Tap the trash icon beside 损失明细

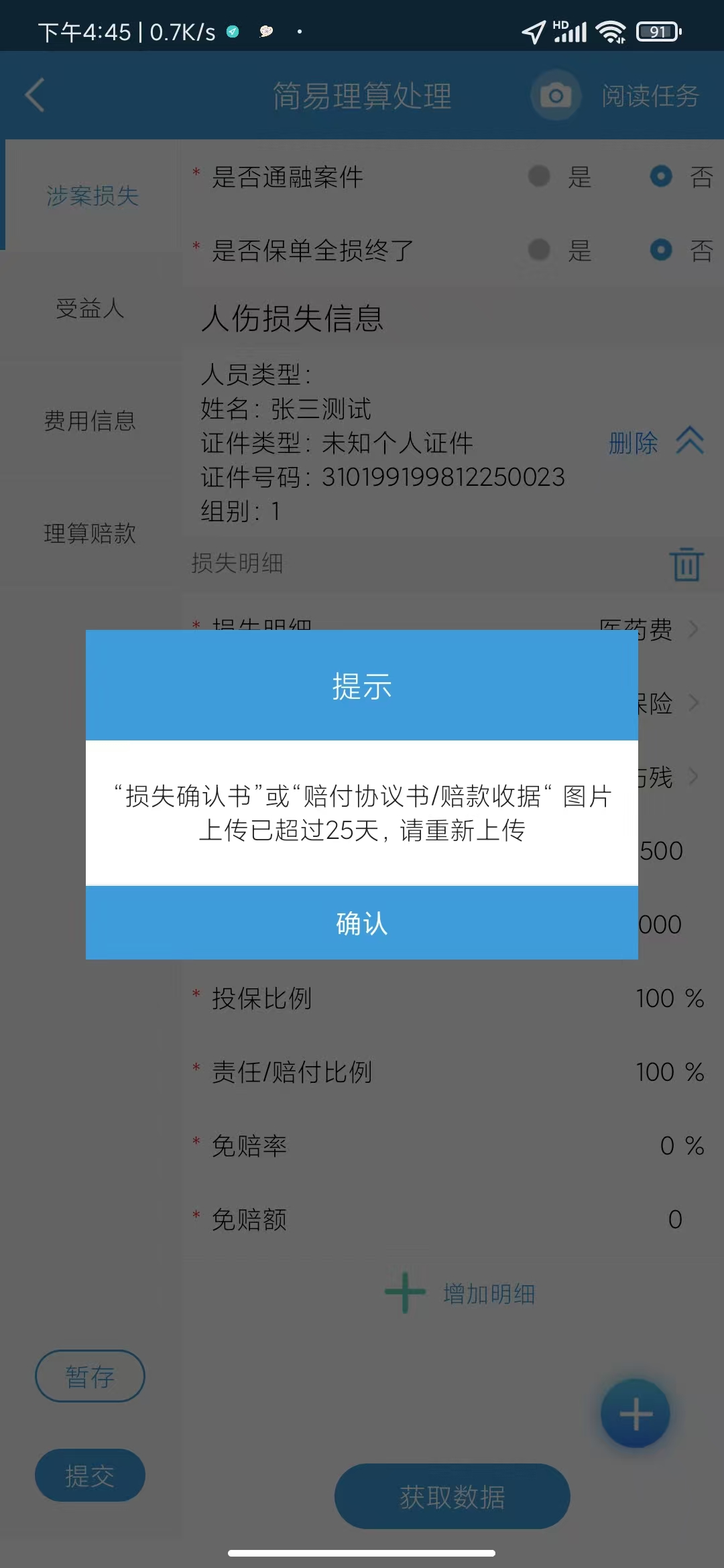pyautogui.click(x=686, y=564)
